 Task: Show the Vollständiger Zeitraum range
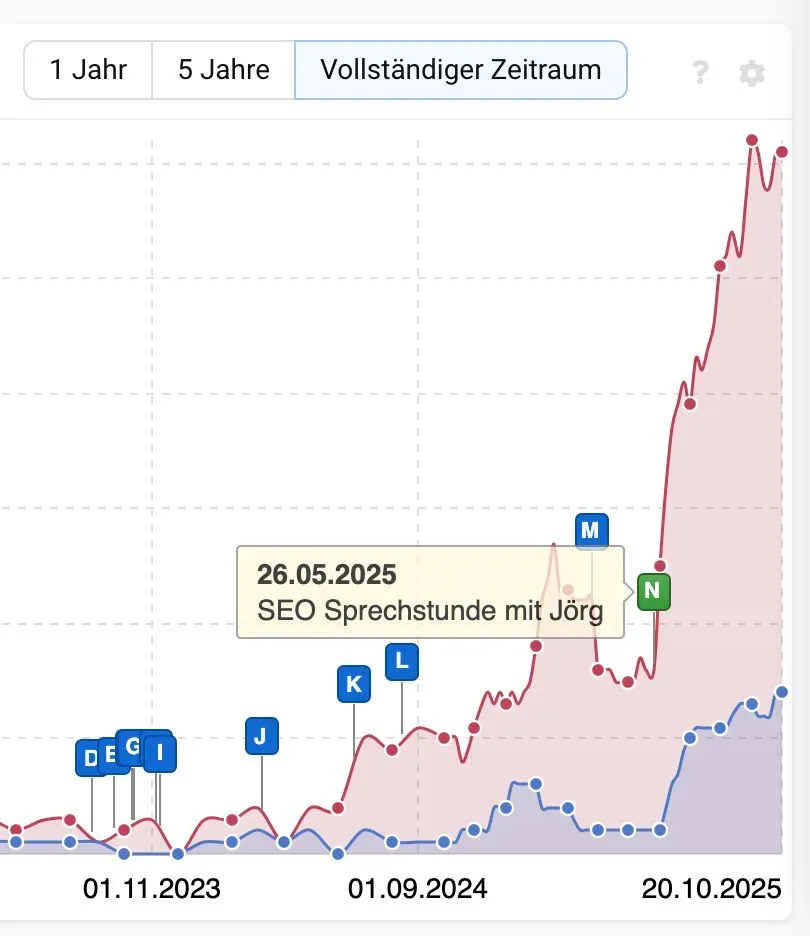[460, 70]
